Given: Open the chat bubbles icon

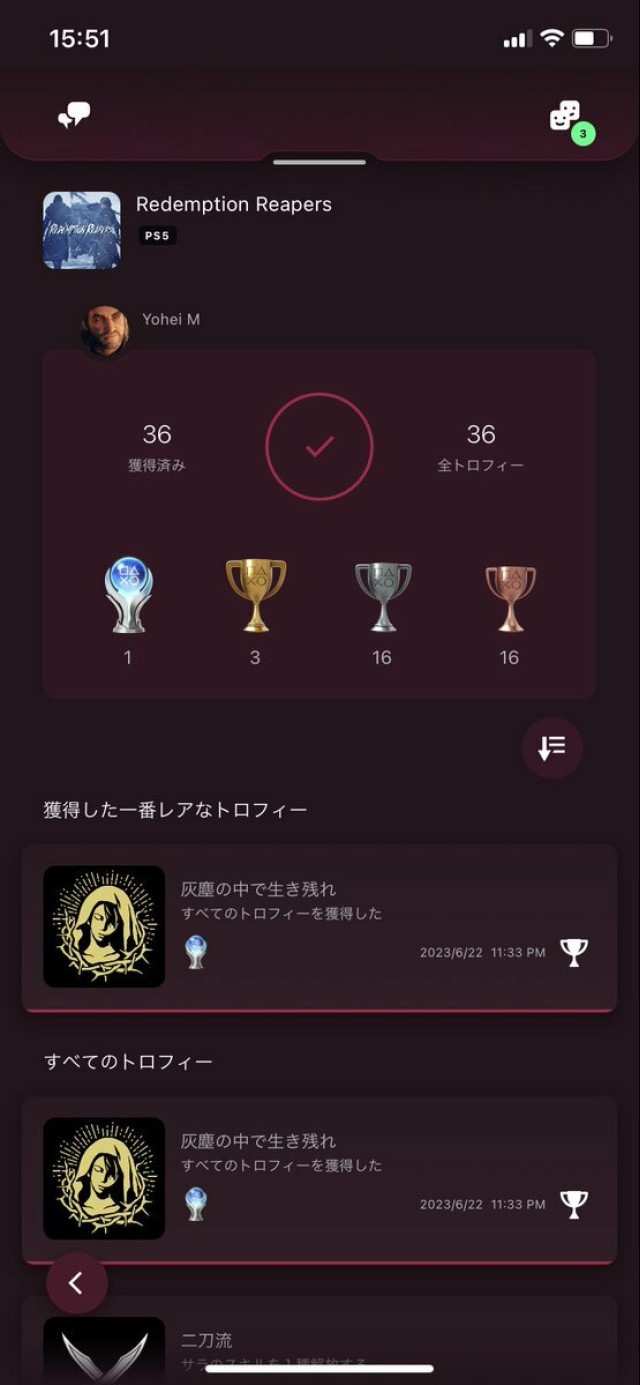Looking at the screenshot, I should click(74, 117).
